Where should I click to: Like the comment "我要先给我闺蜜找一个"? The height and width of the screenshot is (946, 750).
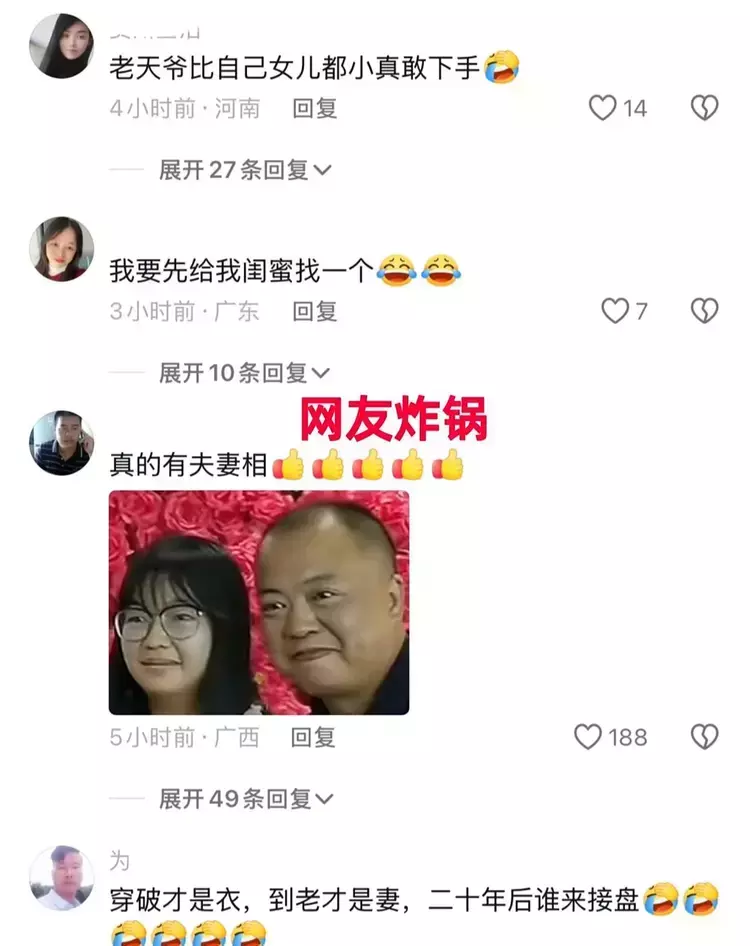615,311
